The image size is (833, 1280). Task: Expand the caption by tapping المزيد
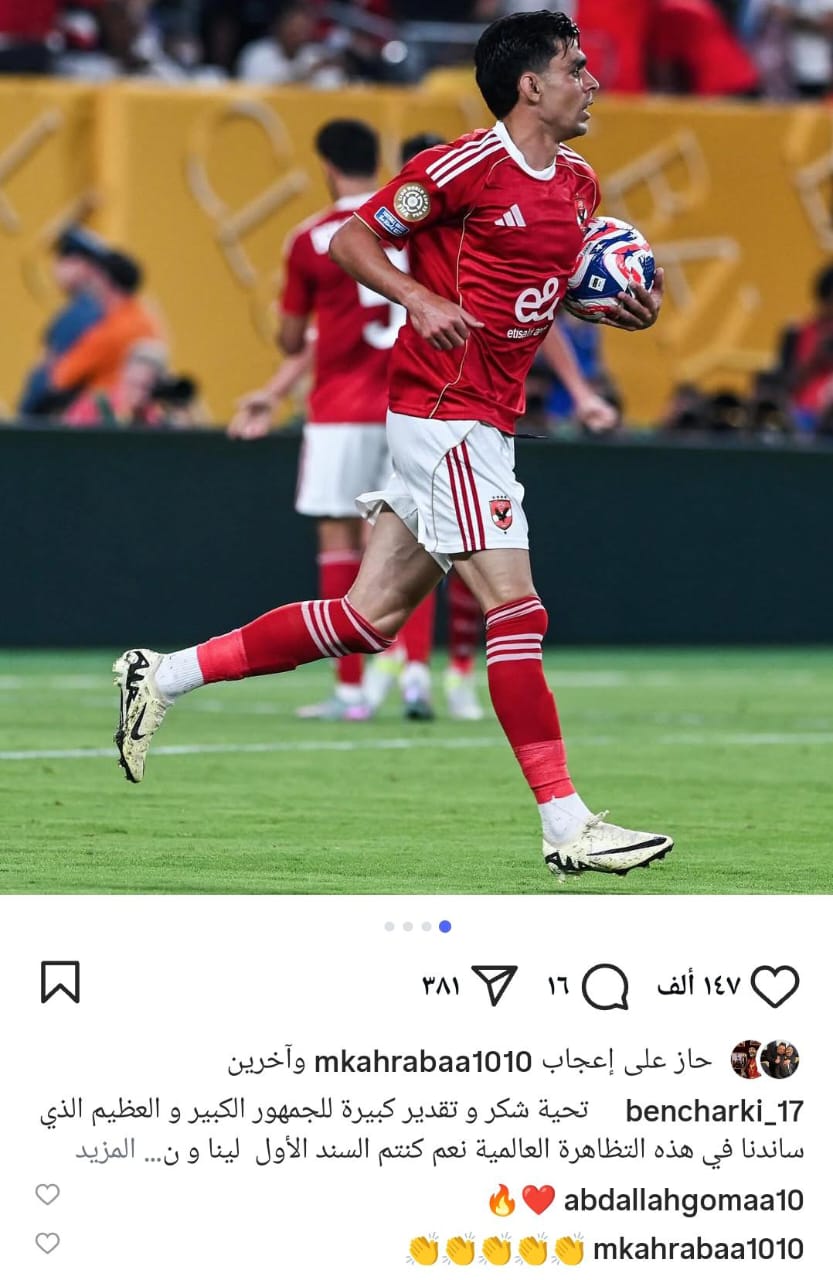(x=106, y=1150)
